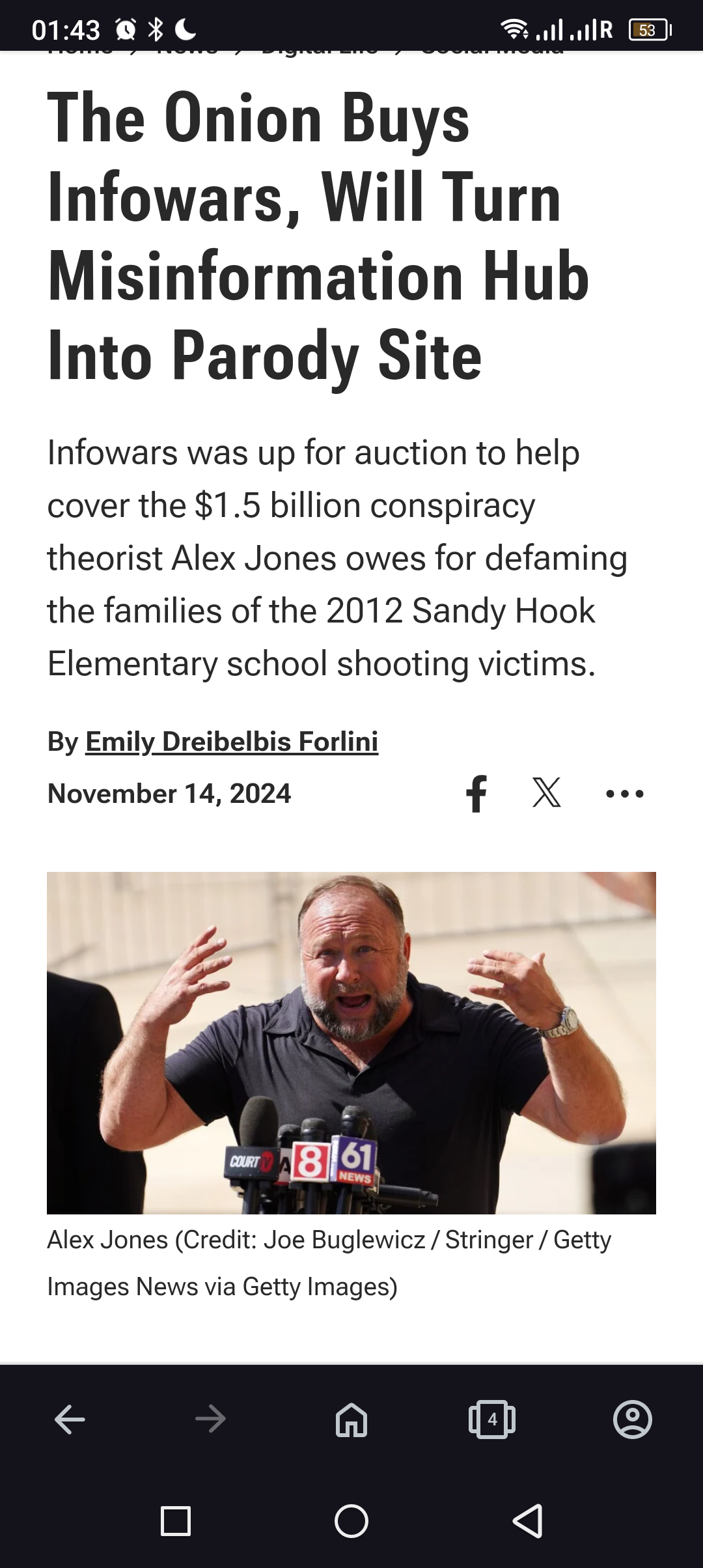Go forward in browser history

[211, 1420]
